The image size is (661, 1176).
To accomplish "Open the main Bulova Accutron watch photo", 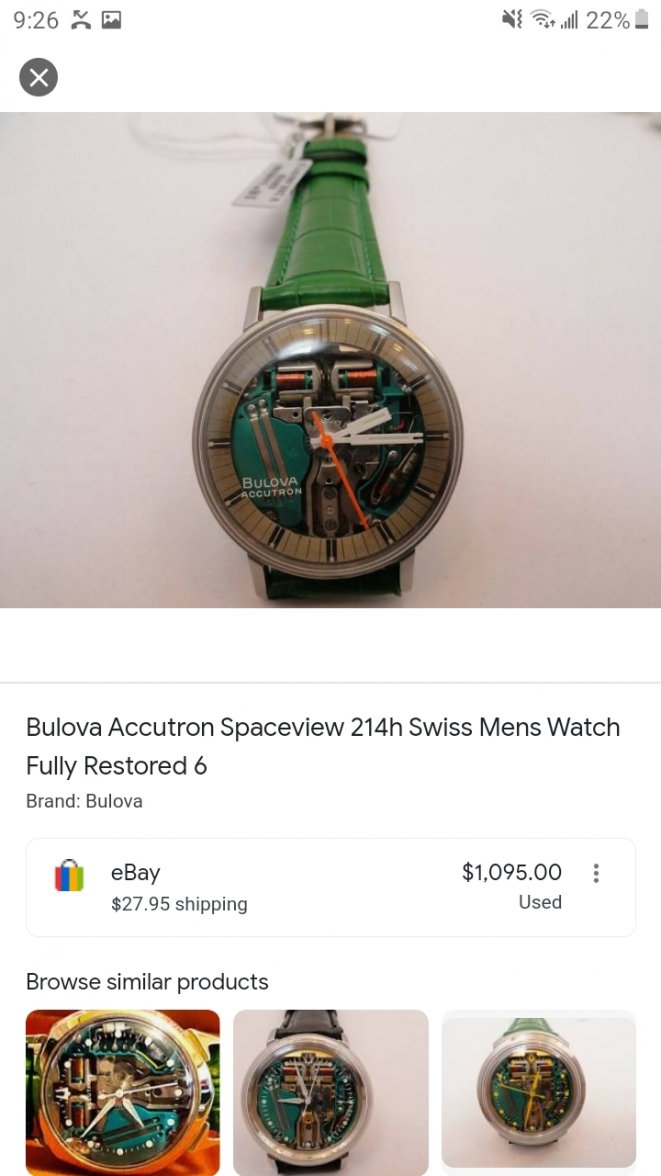I will (330, 360).
